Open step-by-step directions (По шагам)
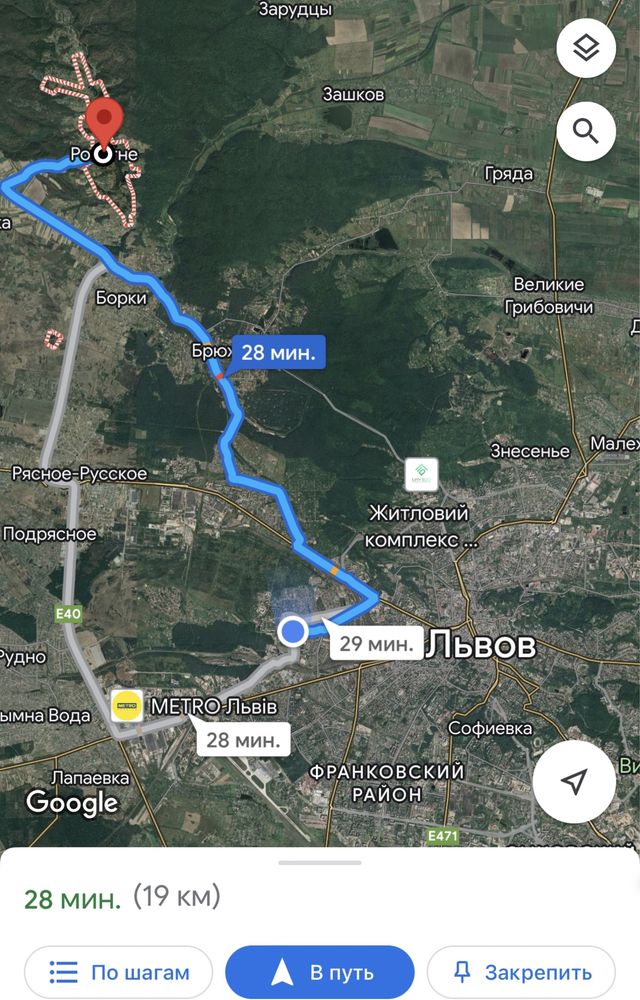The width and height of the screenshot is (640, 1000). 119,972
